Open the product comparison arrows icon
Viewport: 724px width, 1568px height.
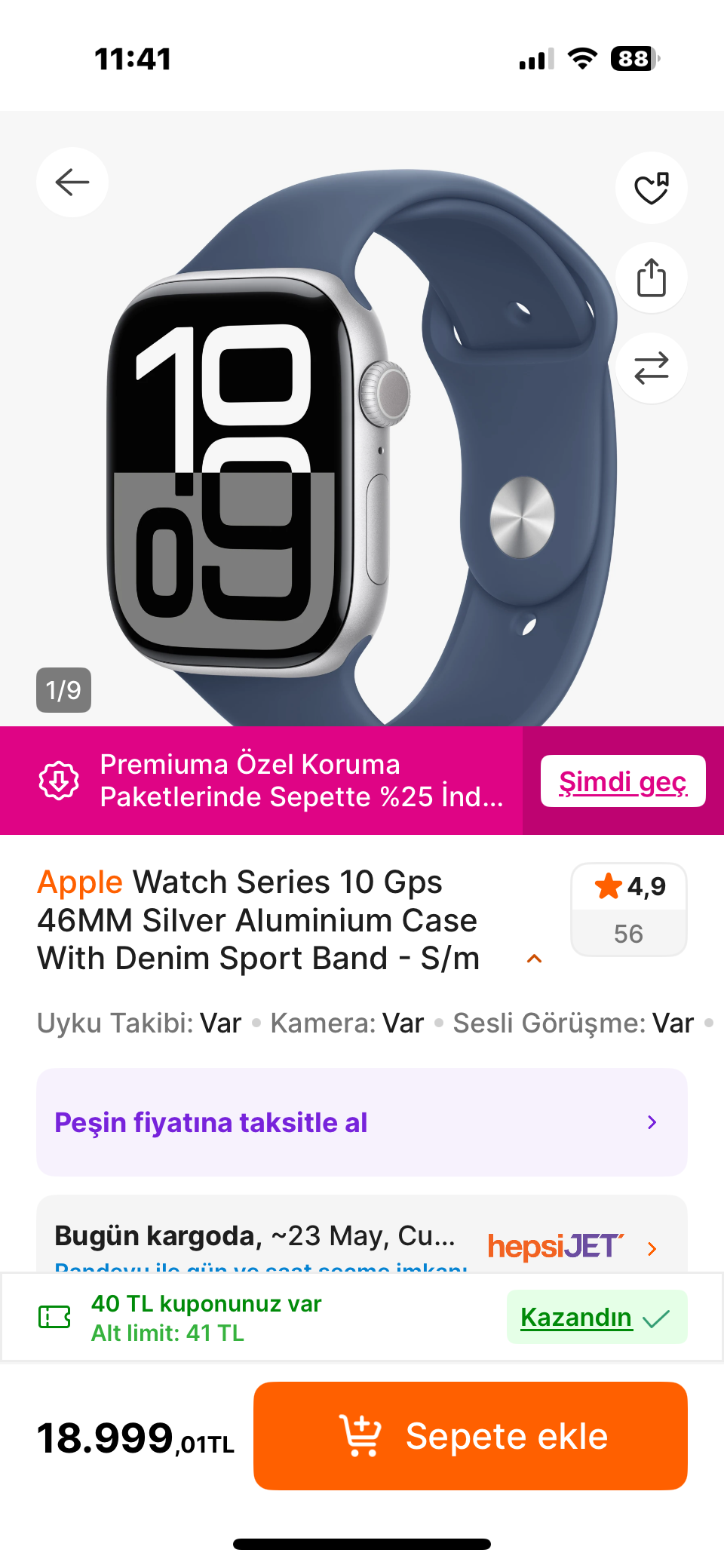tap(652, 368)
